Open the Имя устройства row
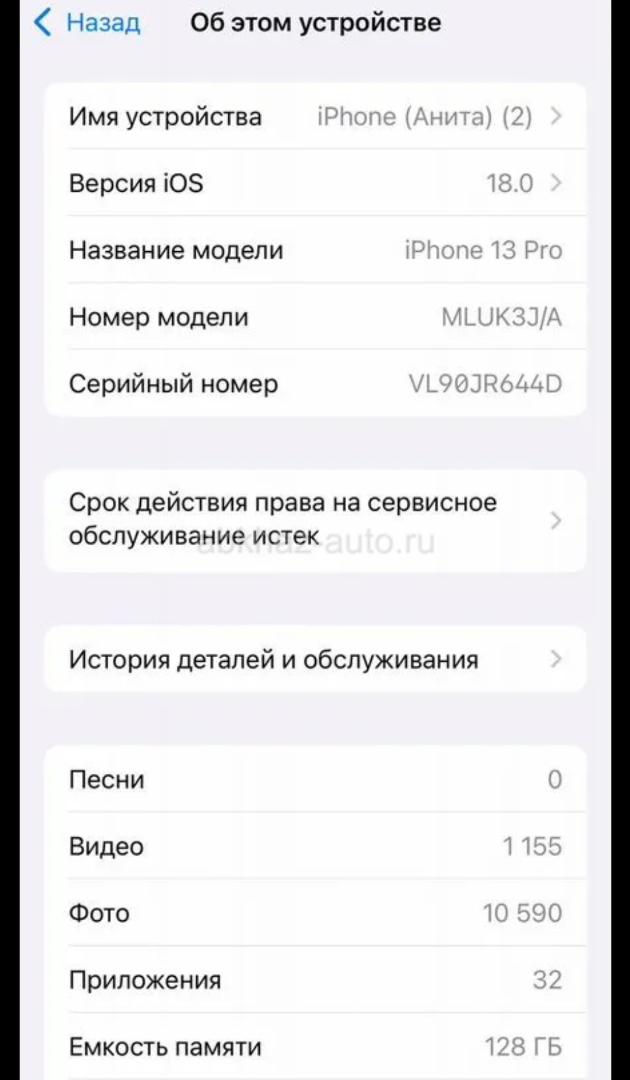The image size is (630, 1080). (315, 116)
